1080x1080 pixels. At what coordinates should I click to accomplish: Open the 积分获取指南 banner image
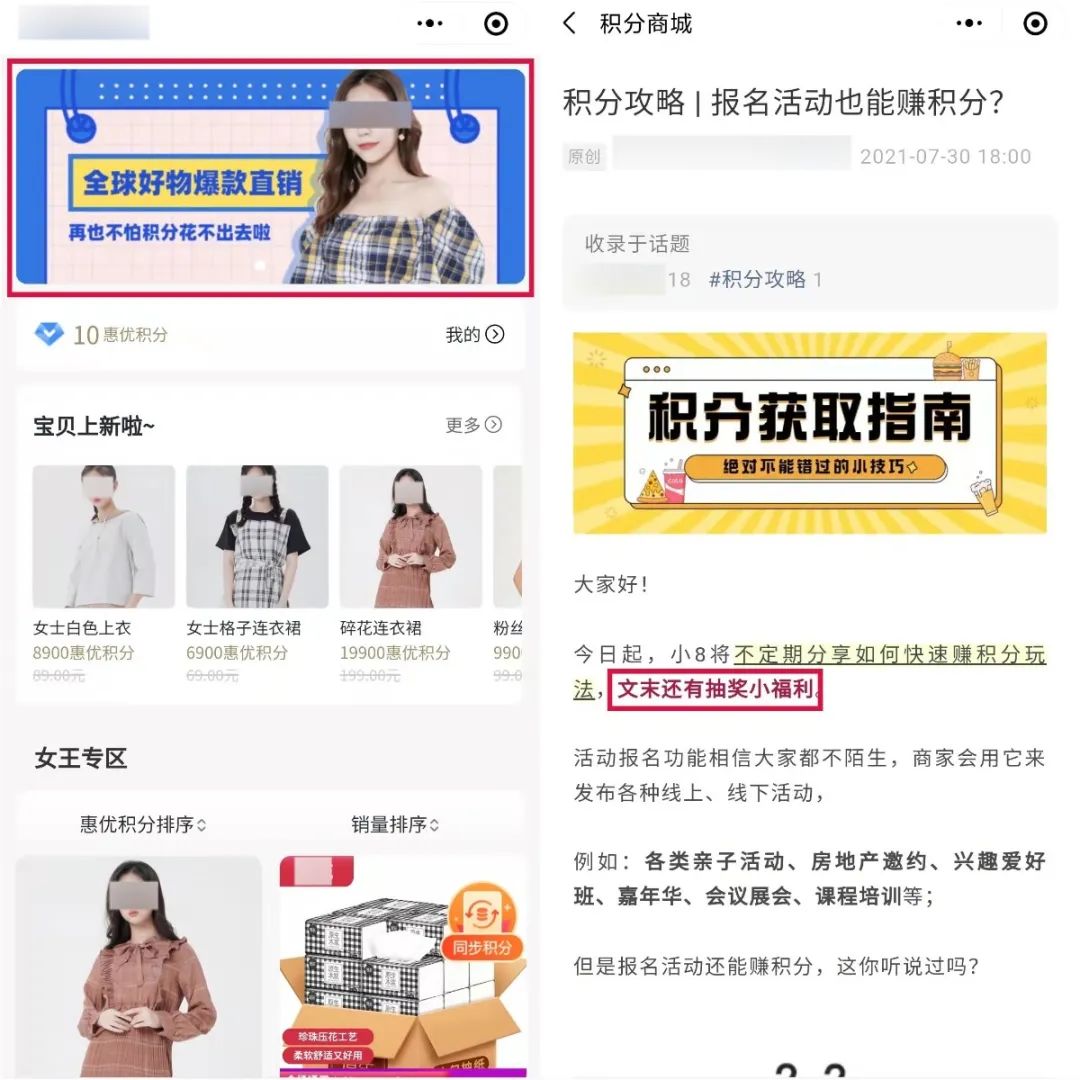pos(809,433)
